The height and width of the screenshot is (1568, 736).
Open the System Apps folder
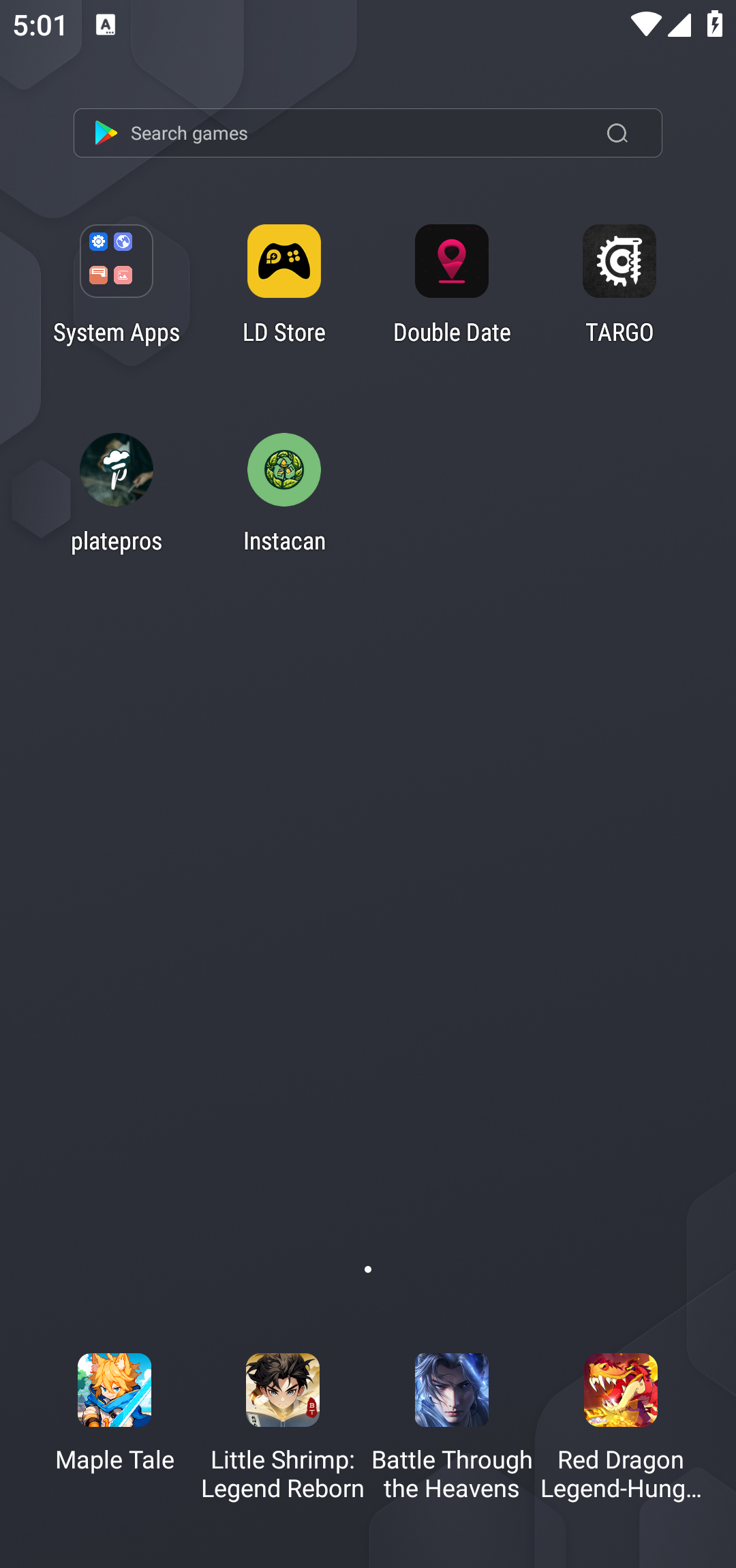[x=117, y=262]
